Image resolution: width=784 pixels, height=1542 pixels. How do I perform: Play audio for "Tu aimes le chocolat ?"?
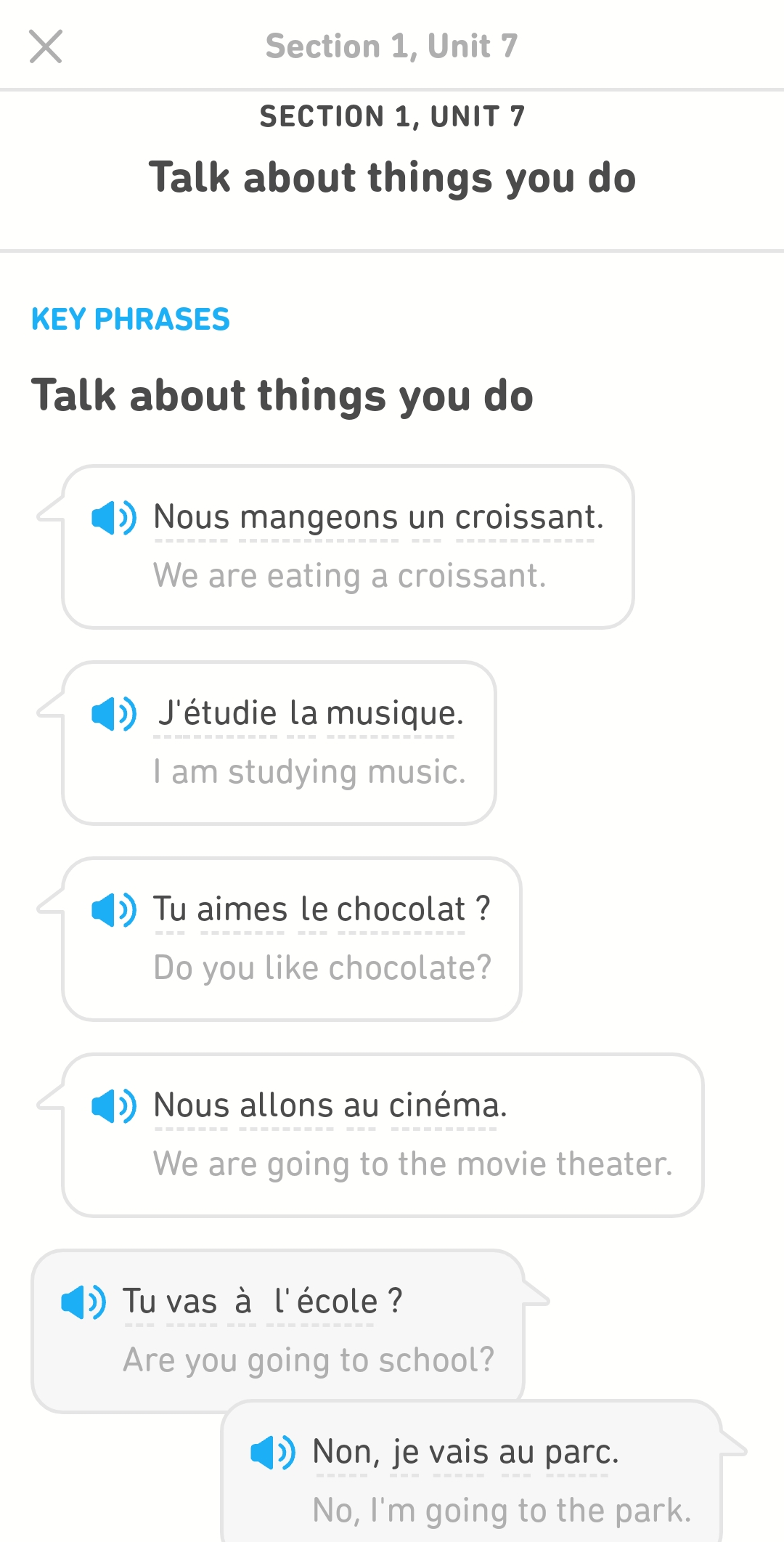pyautogui.click(x=114, y=910)
